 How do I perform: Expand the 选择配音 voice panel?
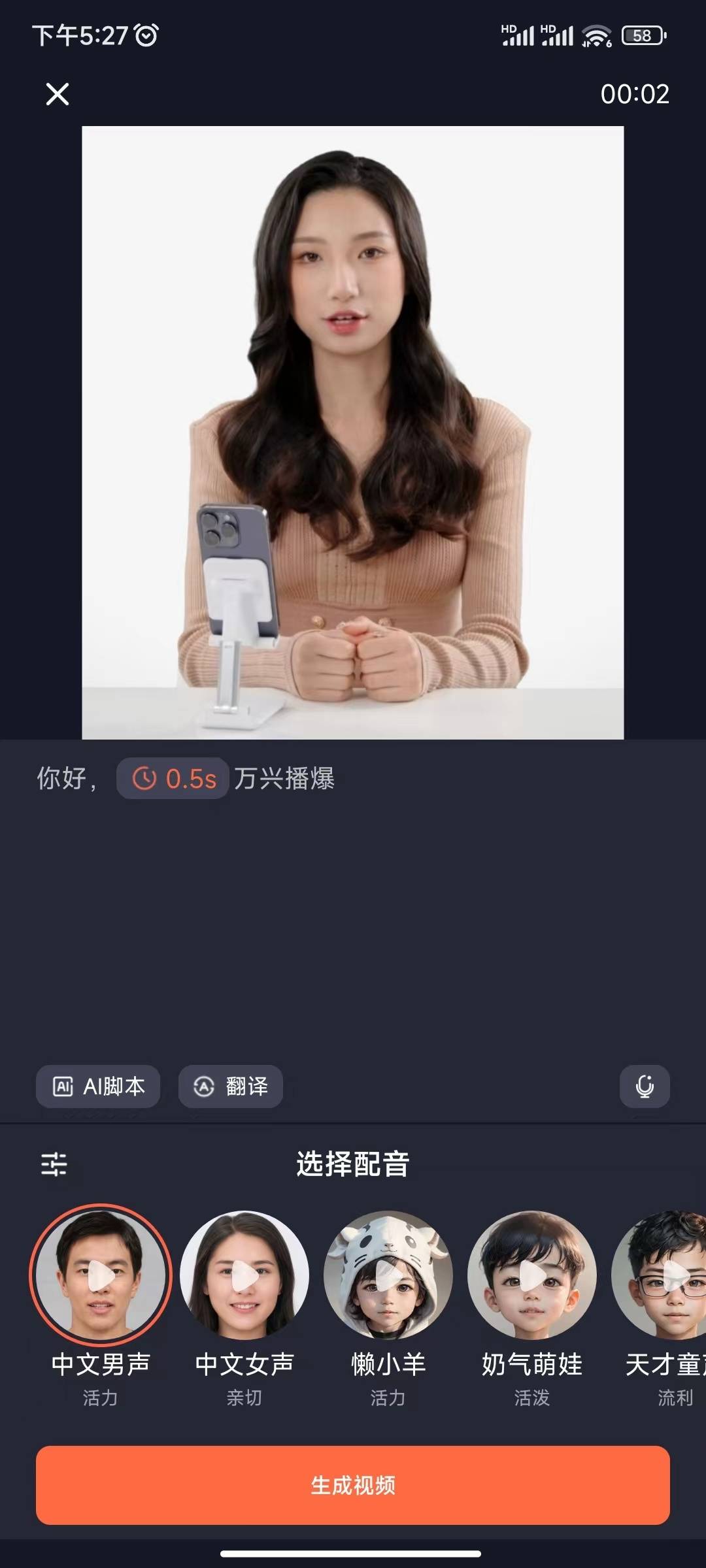tap(353, 1165)
